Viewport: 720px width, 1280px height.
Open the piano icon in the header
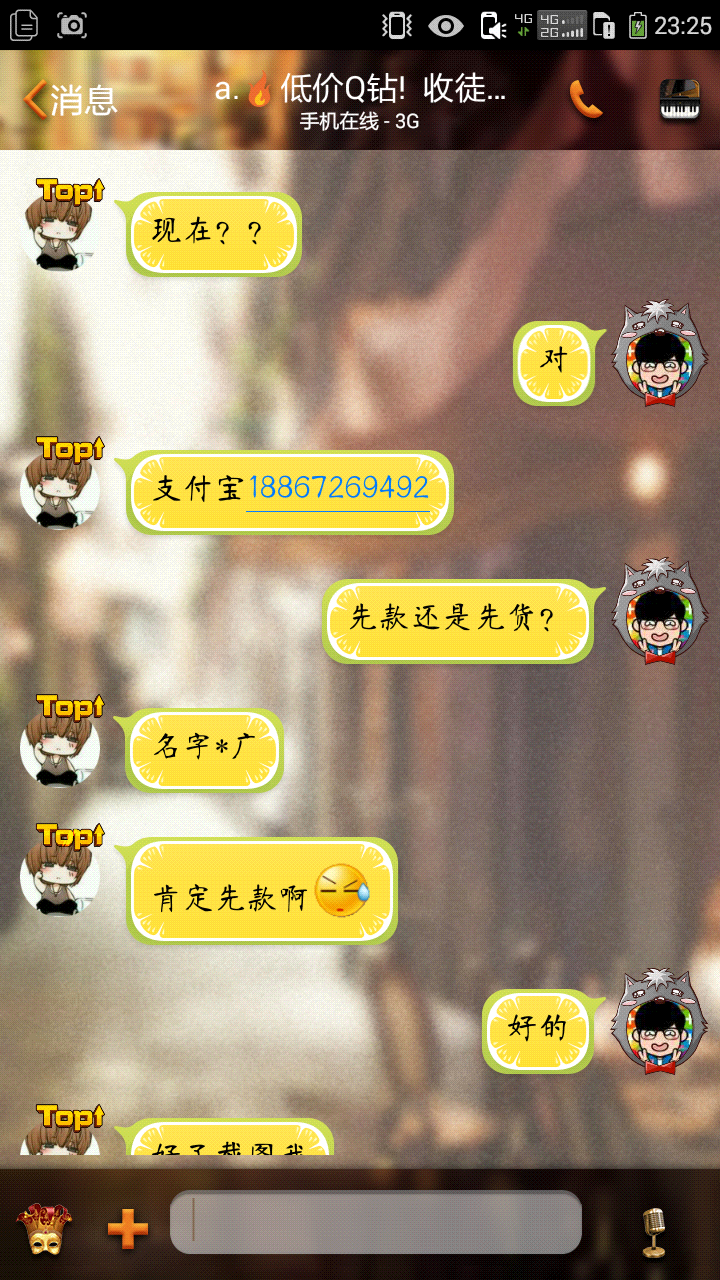click(680, 100)
